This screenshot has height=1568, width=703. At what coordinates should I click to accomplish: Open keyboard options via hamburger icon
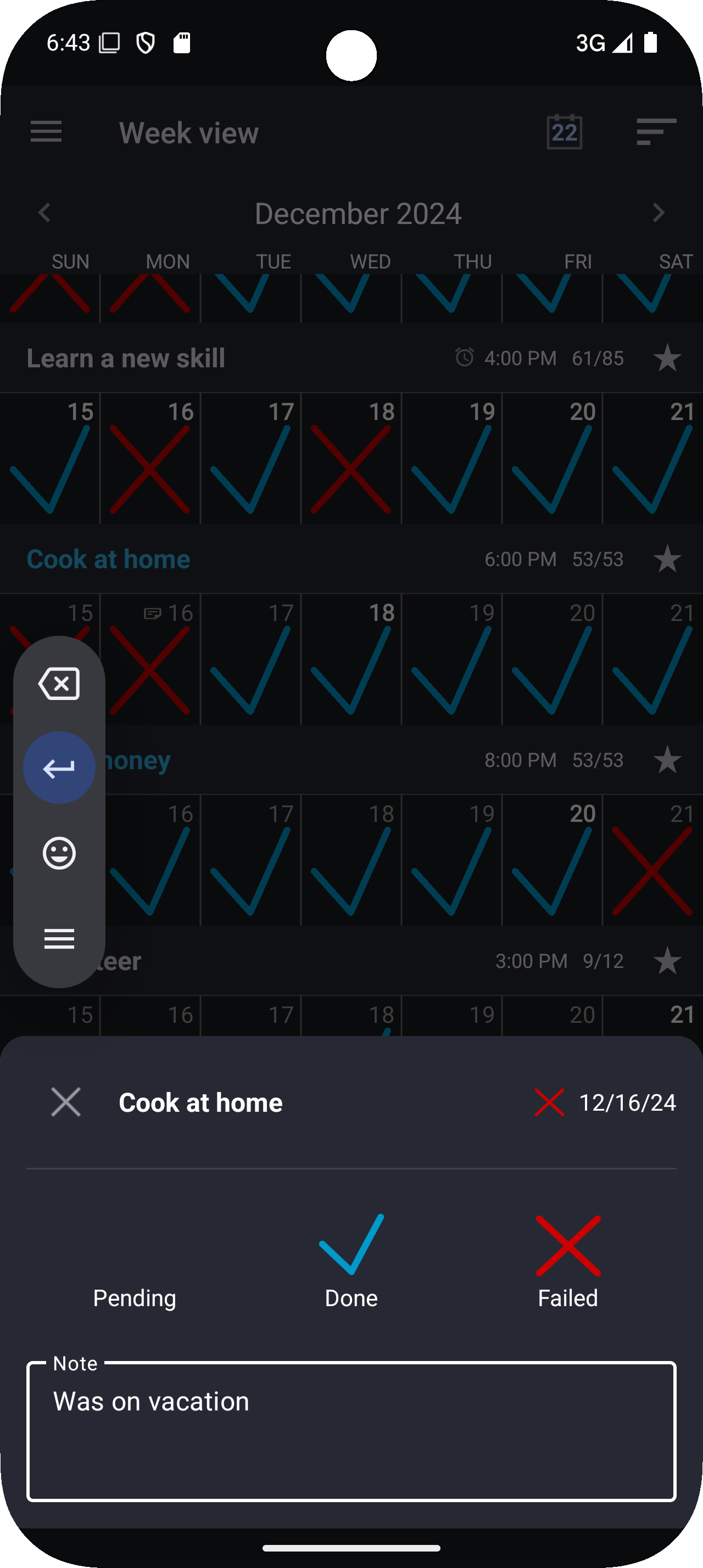click(59, 939)
